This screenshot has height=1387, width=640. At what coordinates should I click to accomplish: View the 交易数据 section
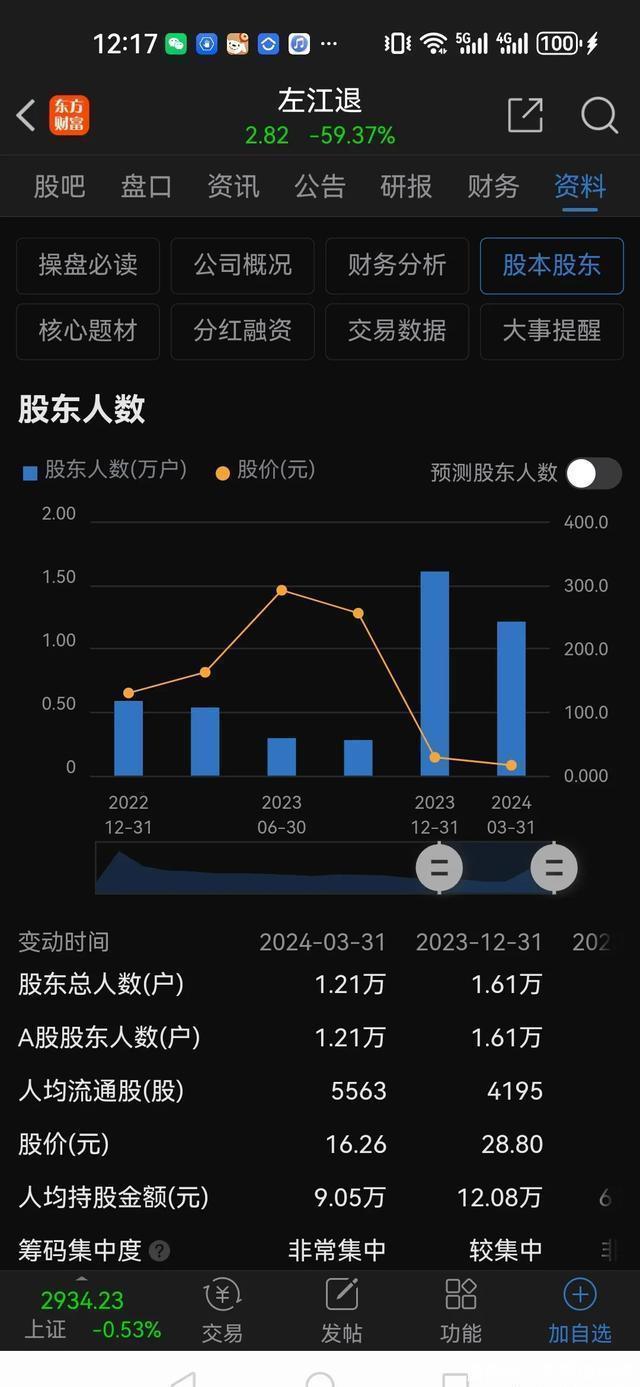pyautogui.click(x=397, y=331)
